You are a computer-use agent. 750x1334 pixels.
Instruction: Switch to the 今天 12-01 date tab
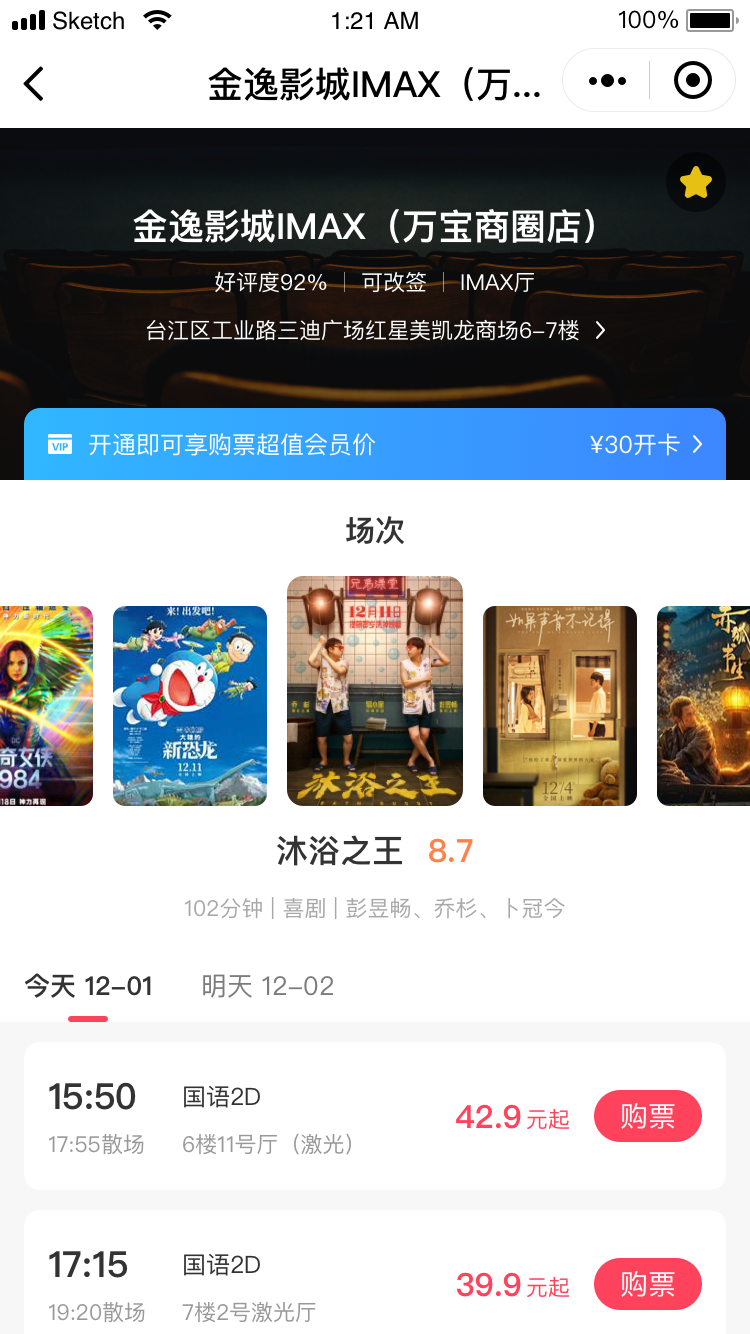pyautogui.click(x=88, y=987)
